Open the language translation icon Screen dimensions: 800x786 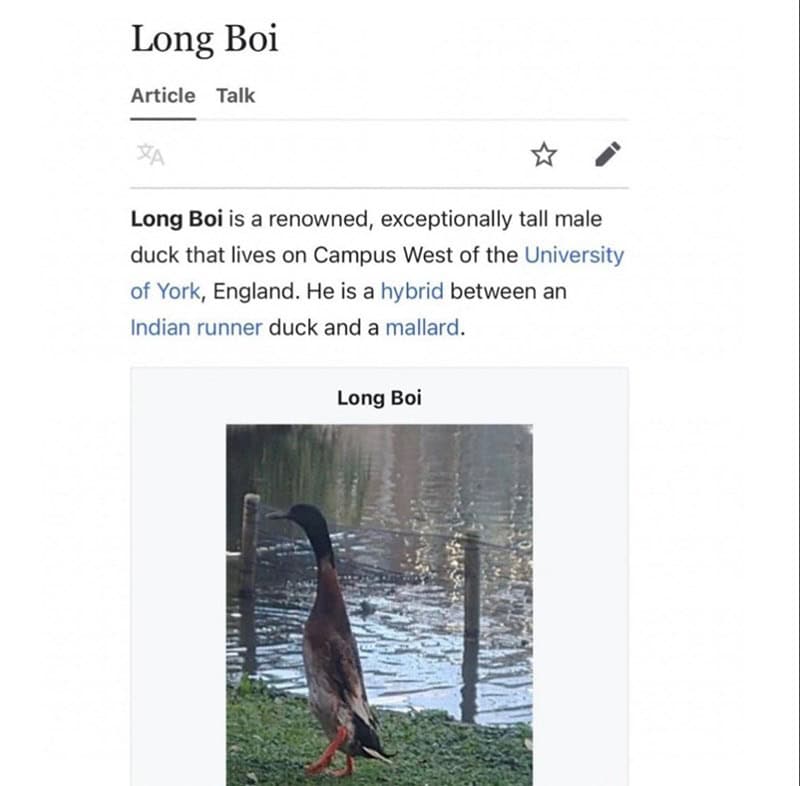[150, 155]
